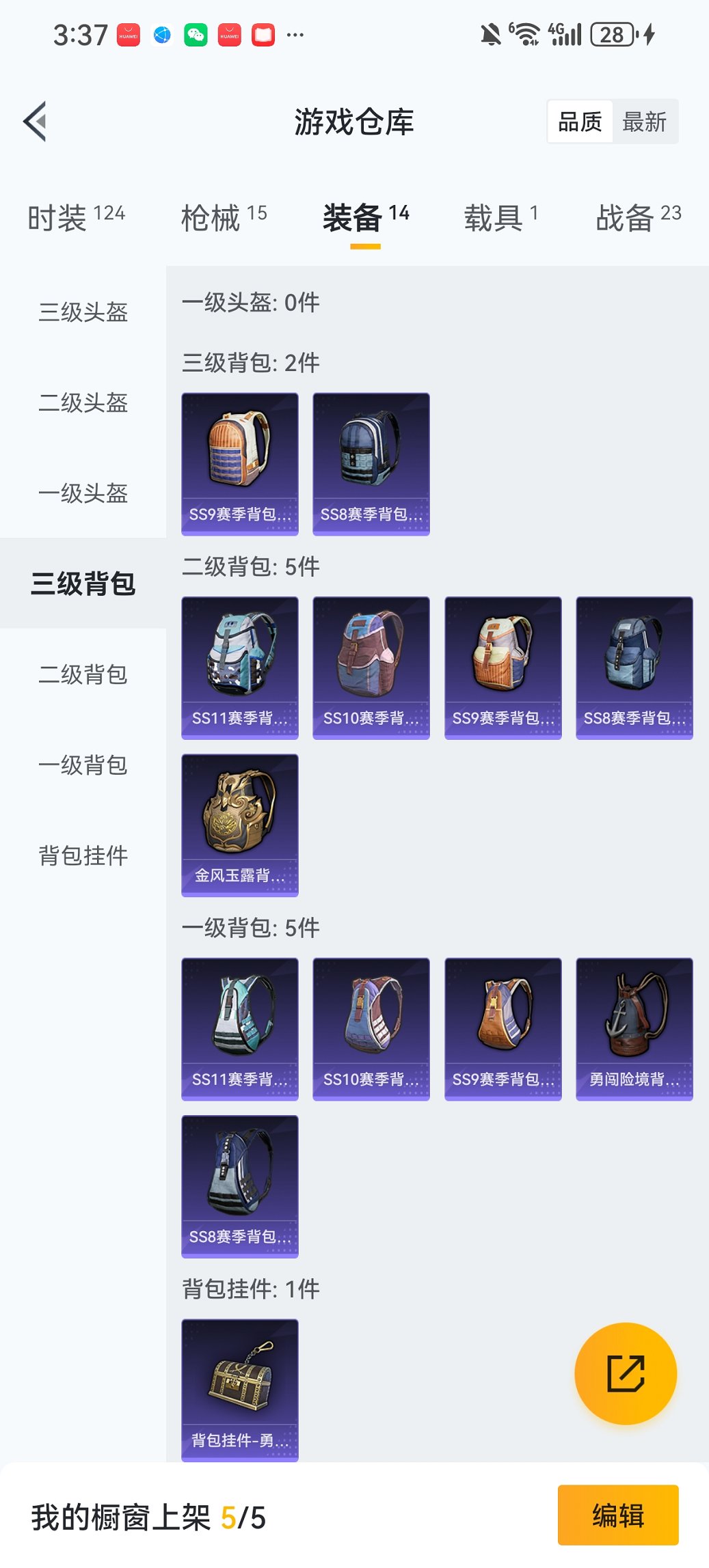Tap the orange floating share button
The image size is (709, 1568).
pos(626,1373)
